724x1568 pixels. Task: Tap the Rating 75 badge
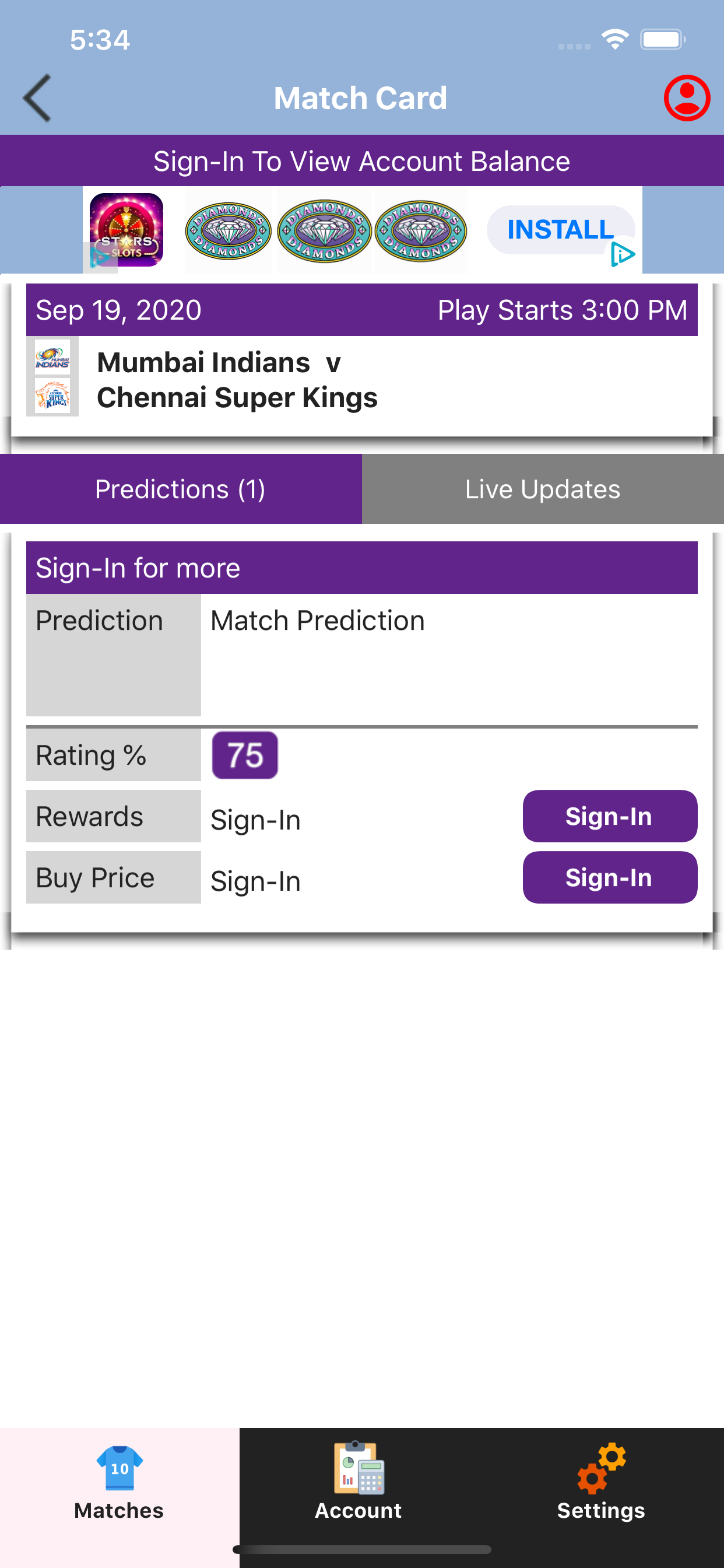coord(244,754)
